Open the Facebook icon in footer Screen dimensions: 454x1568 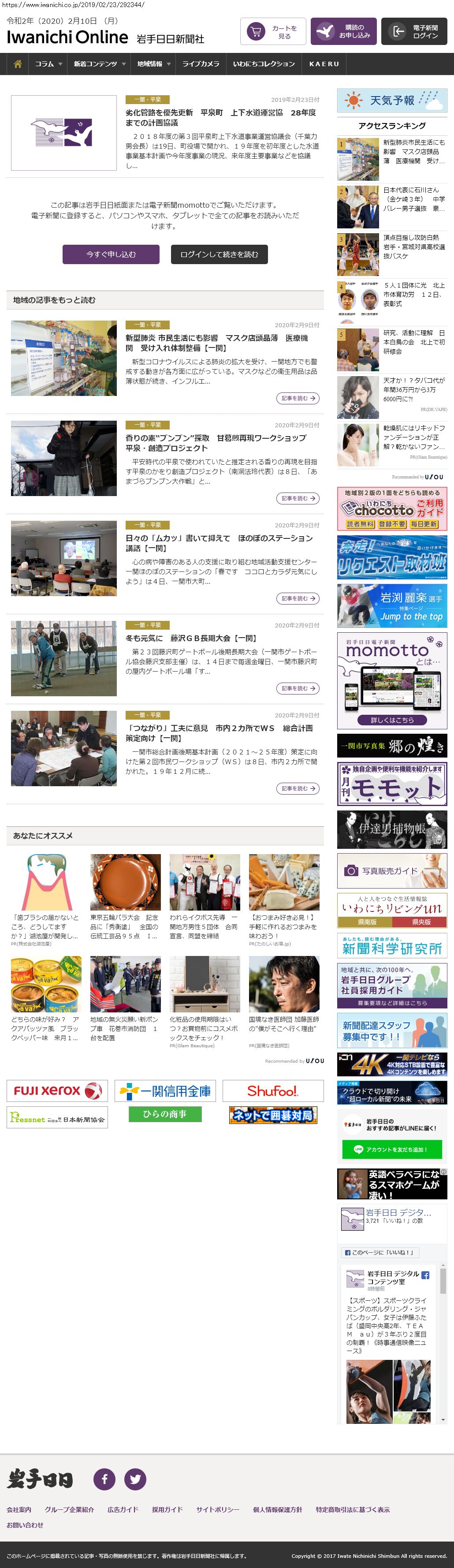pos(104,1478)
